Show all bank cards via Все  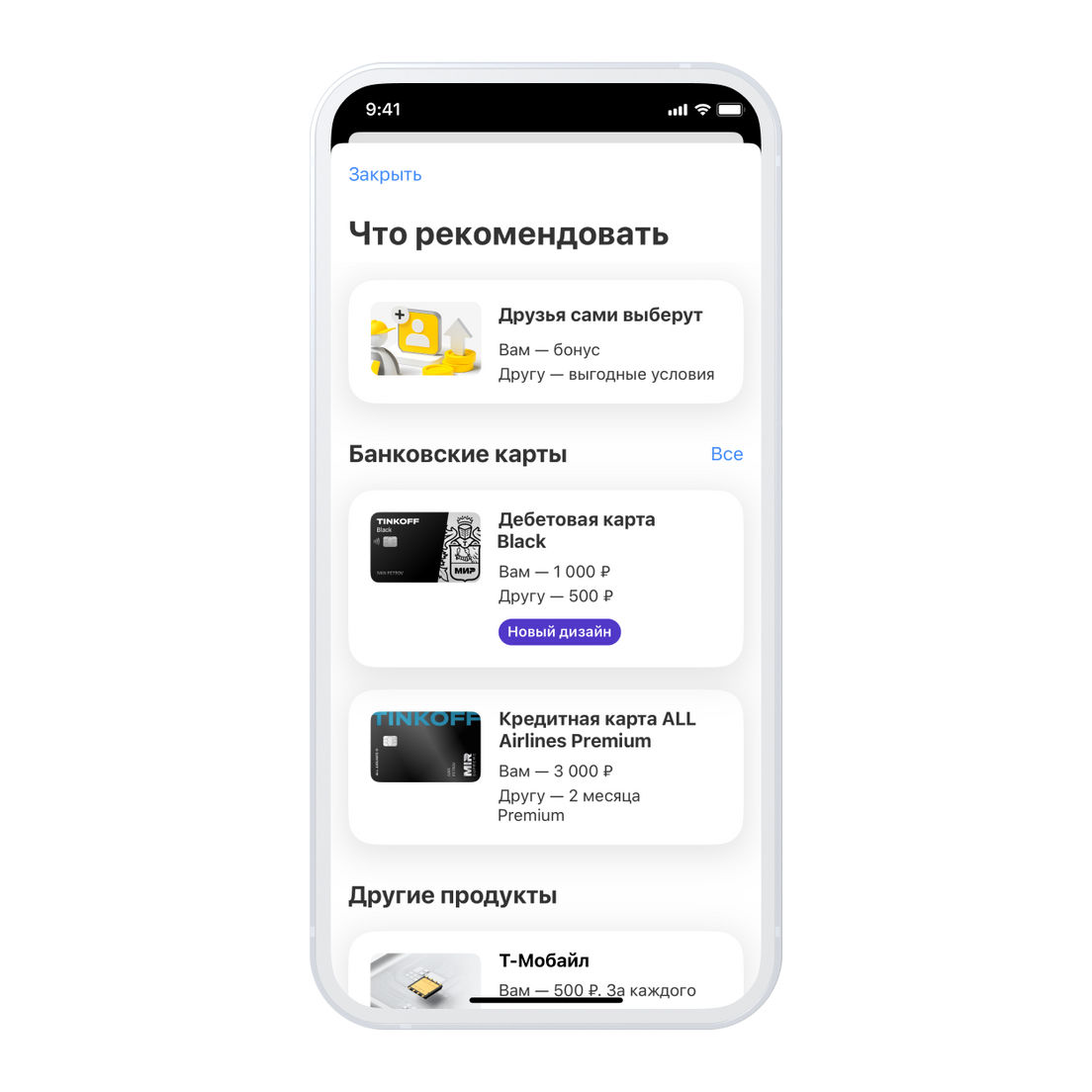coord(726,454)
